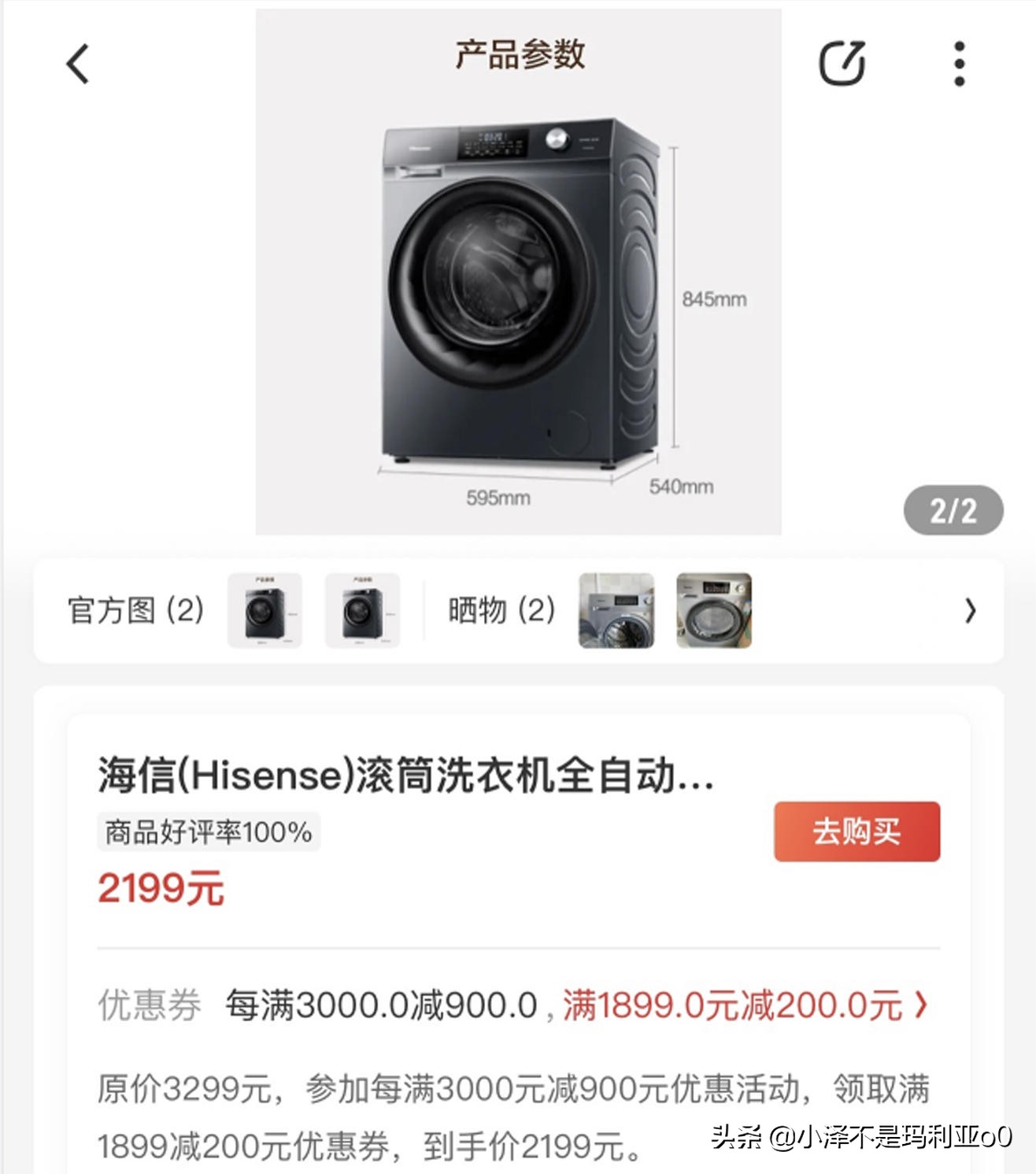
Task: Open the second 官方图 thumbnail with dimensions
Action: [363, 611]
